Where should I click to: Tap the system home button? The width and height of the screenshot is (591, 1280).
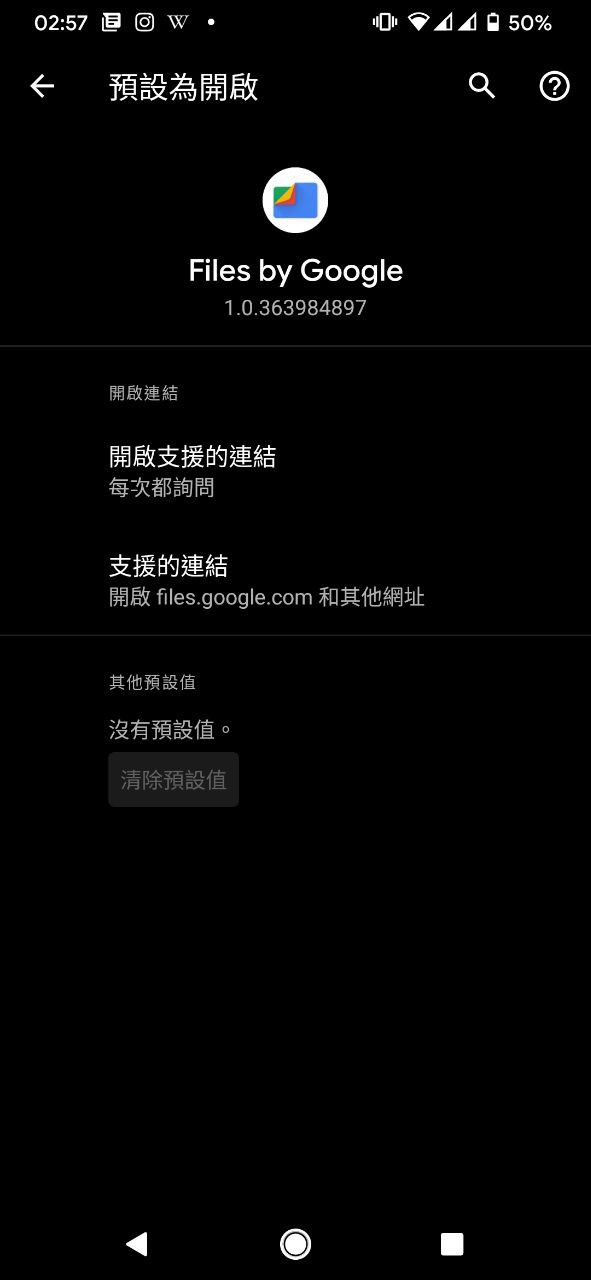coord(295,1243)
